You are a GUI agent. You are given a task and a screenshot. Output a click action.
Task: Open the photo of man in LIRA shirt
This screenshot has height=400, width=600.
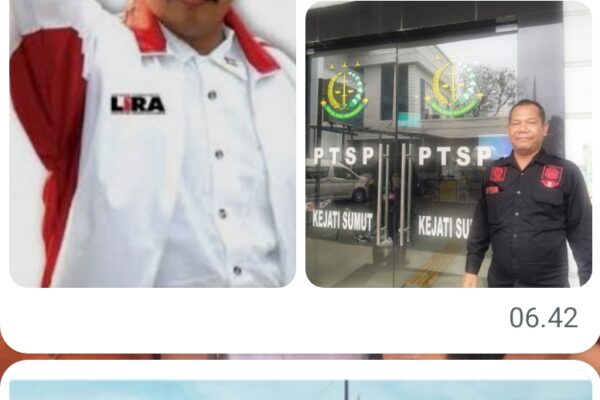pos(152,143)
